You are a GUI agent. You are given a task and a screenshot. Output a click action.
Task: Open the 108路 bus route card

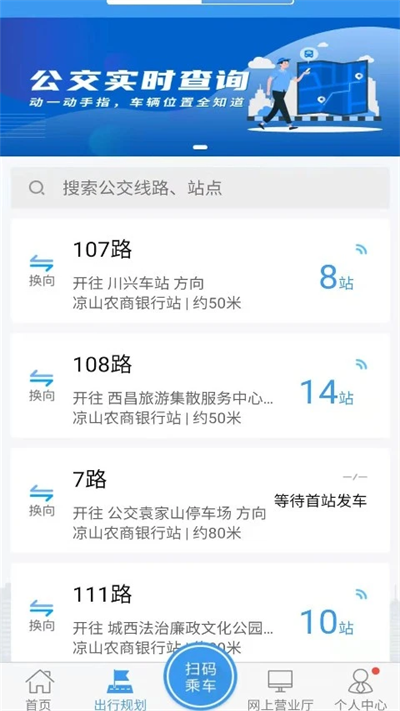pos(200,385)
